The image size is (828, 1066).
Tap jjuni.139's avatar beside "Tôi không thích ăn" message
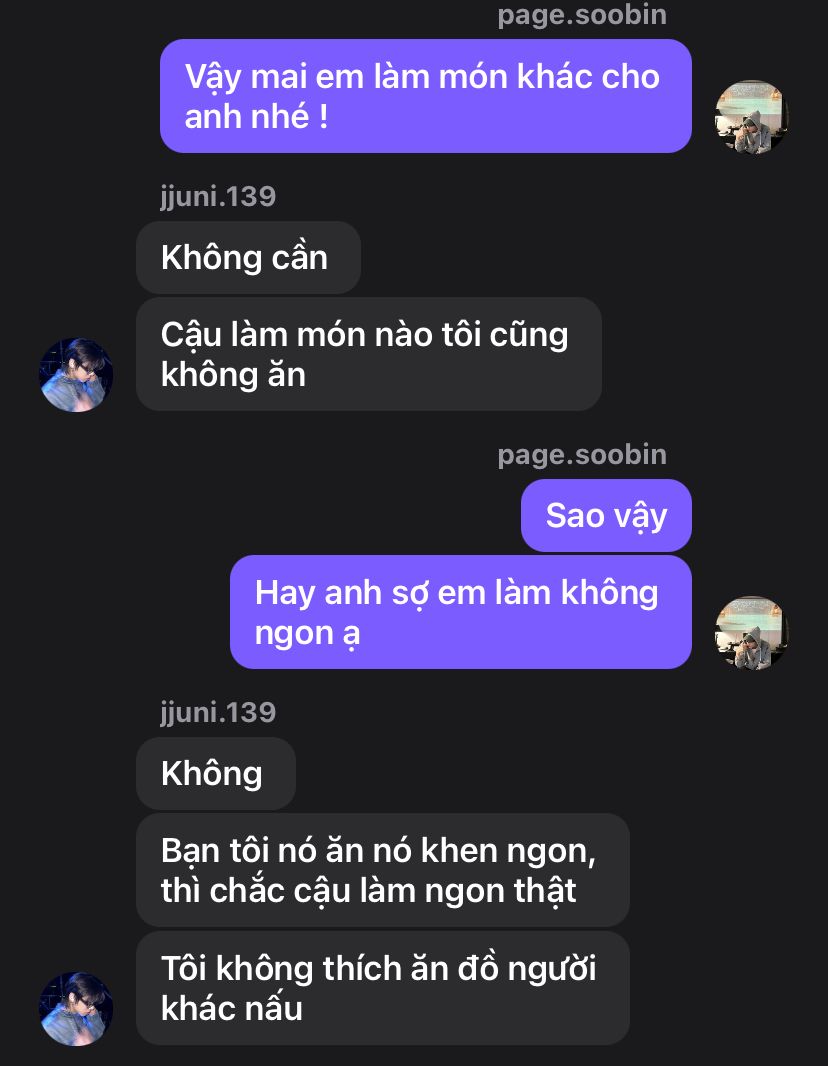click(x=76, y=1008)
